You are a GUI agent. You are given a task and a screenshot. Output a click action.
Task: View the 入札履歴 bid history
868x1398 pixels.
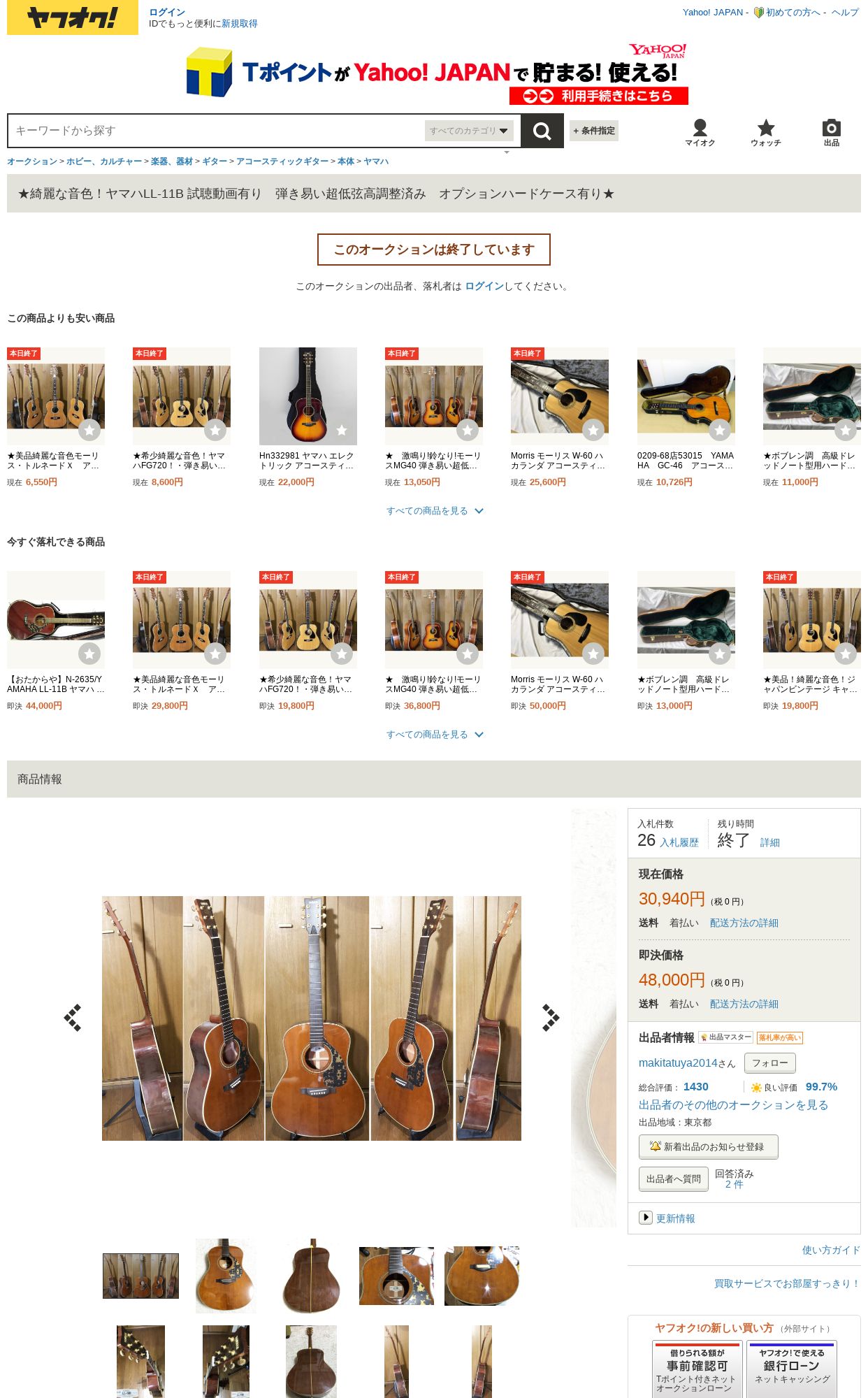679,842
